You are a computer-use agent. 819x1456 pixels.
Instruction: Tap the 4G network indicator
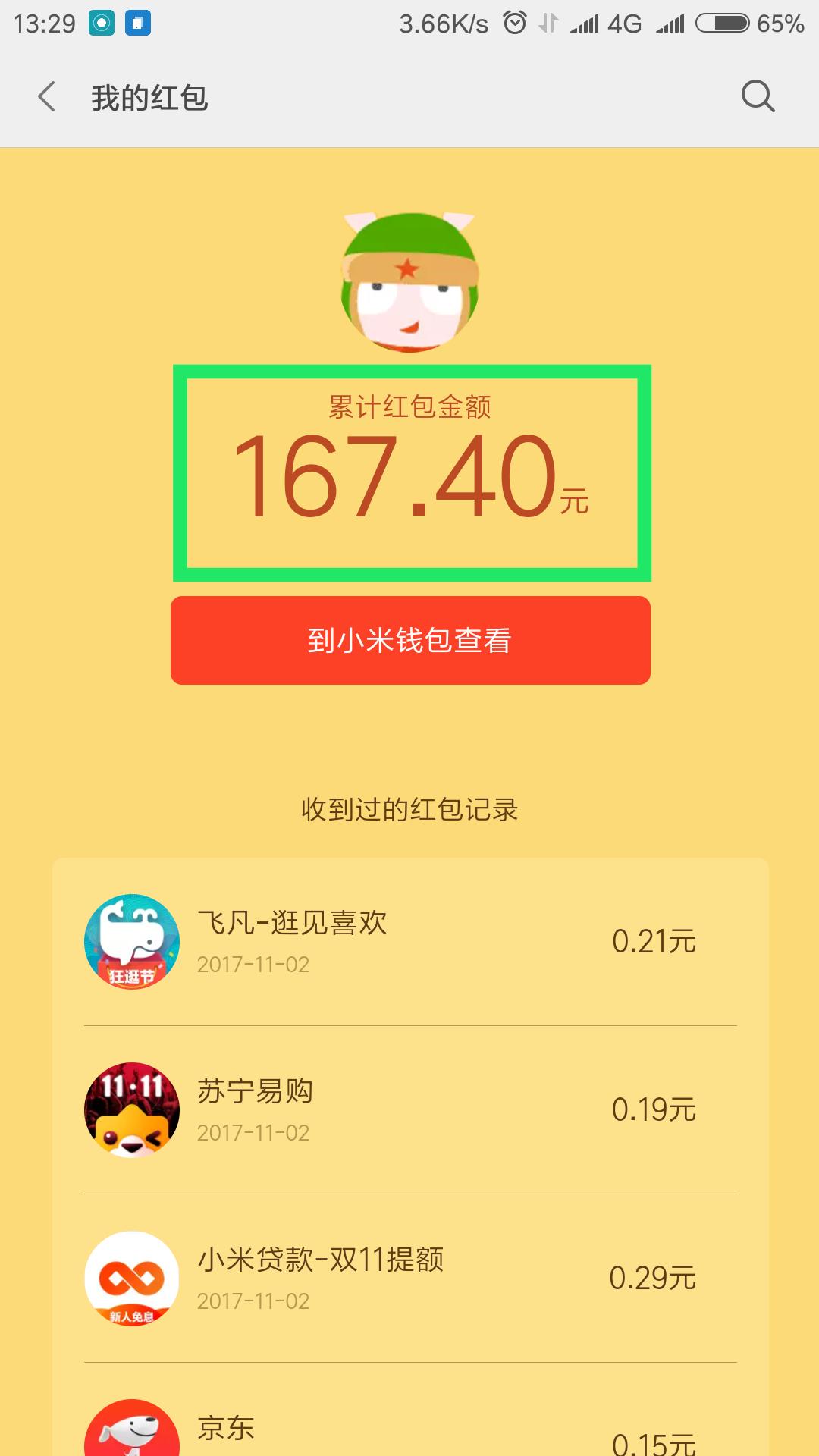click(x=623, y=23)
